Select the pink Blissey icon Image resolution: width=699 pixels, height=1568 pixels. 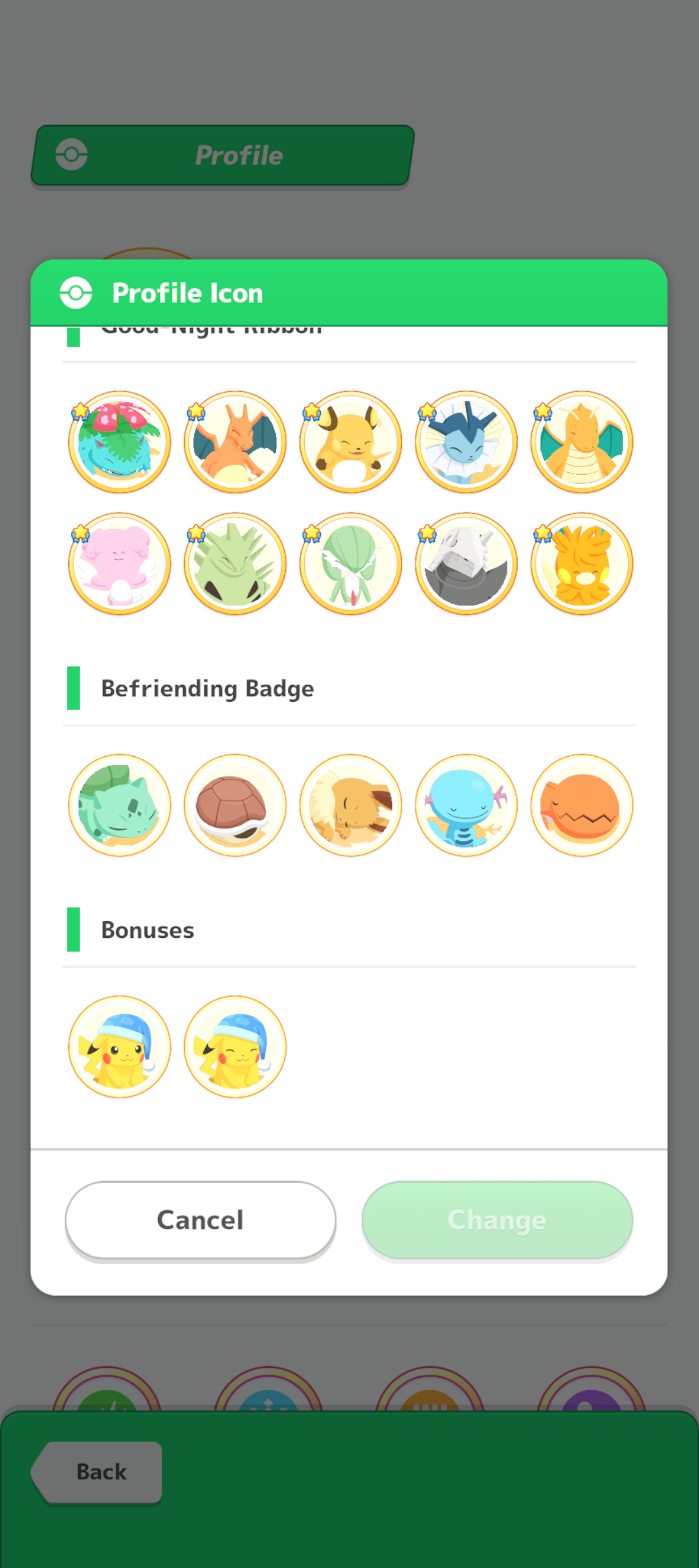[120, 563]
